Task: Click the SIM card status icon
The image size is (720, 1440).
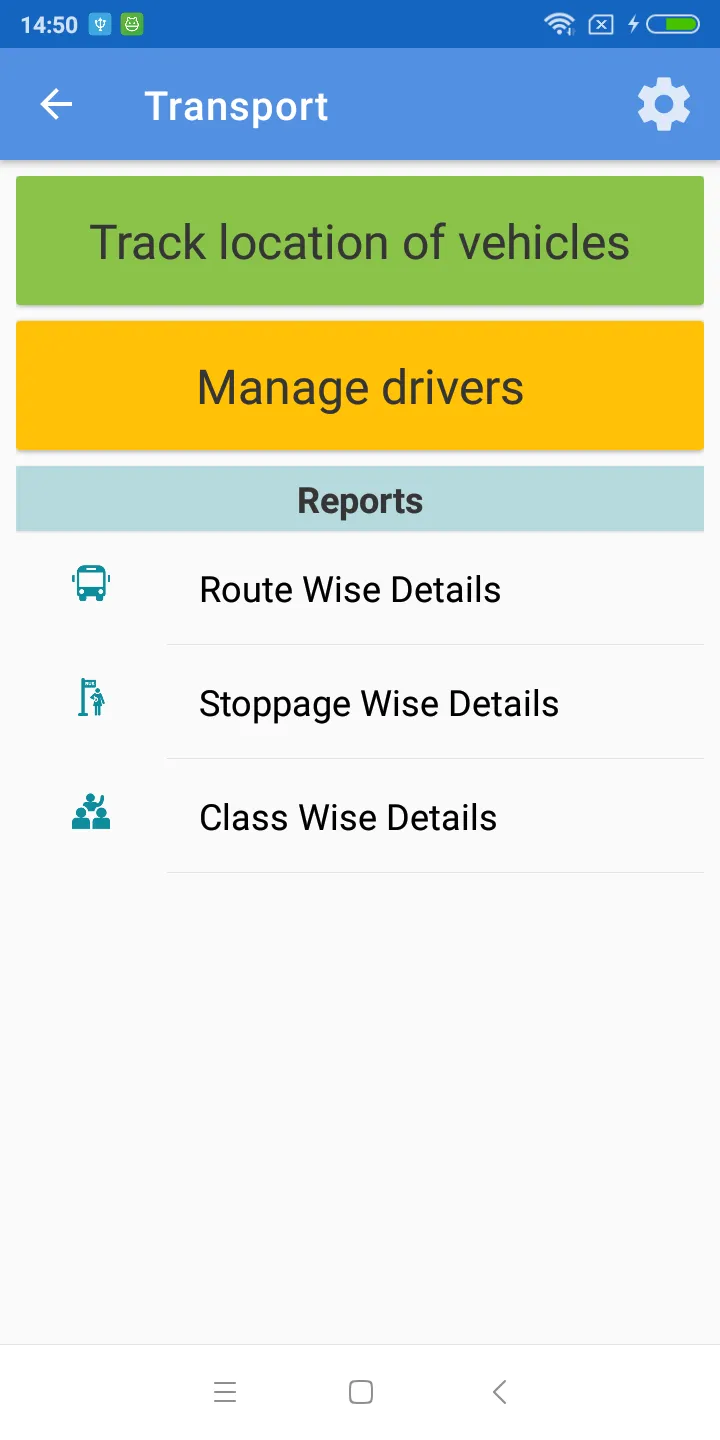Action: pyautogui.click(x=601, y=23)
